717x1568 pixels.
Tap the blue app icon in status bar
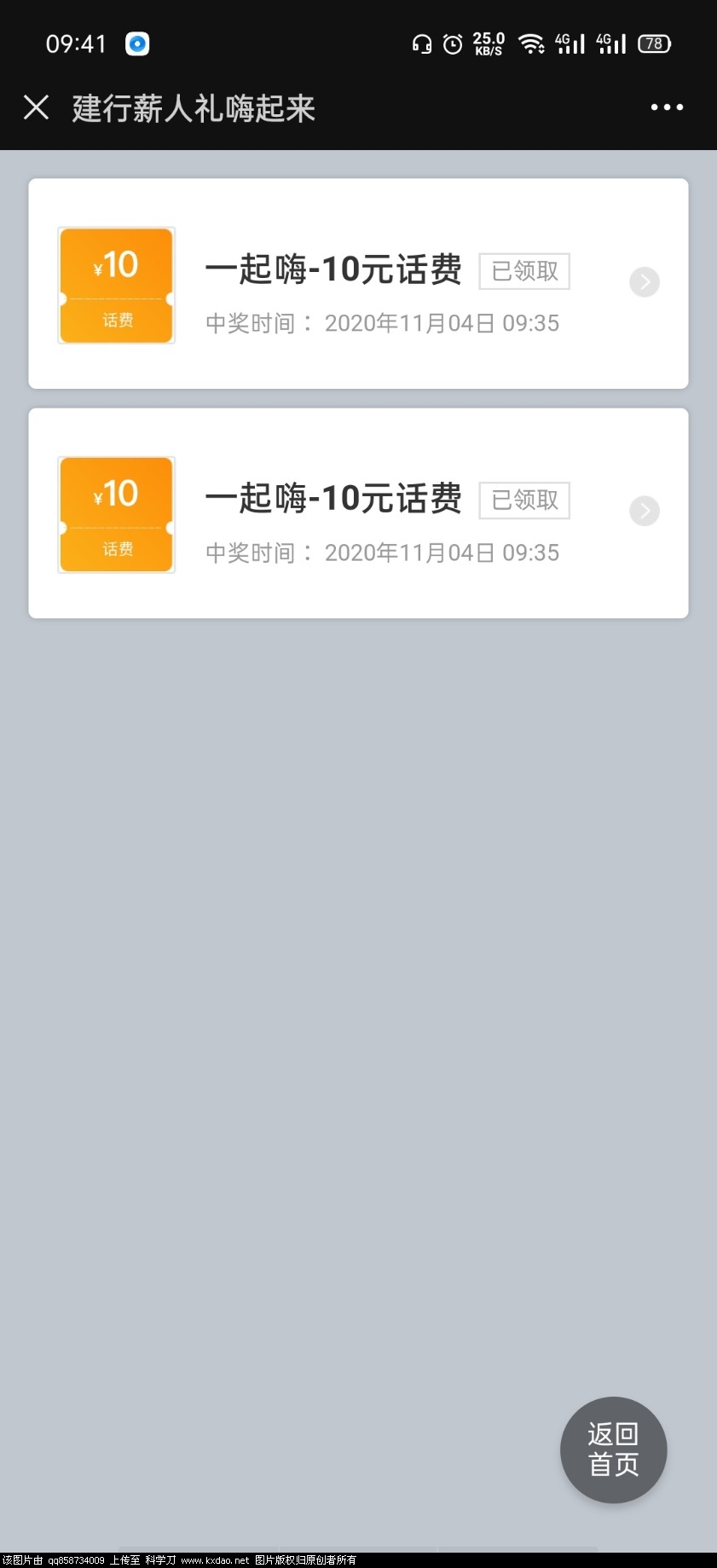[136, 43]
